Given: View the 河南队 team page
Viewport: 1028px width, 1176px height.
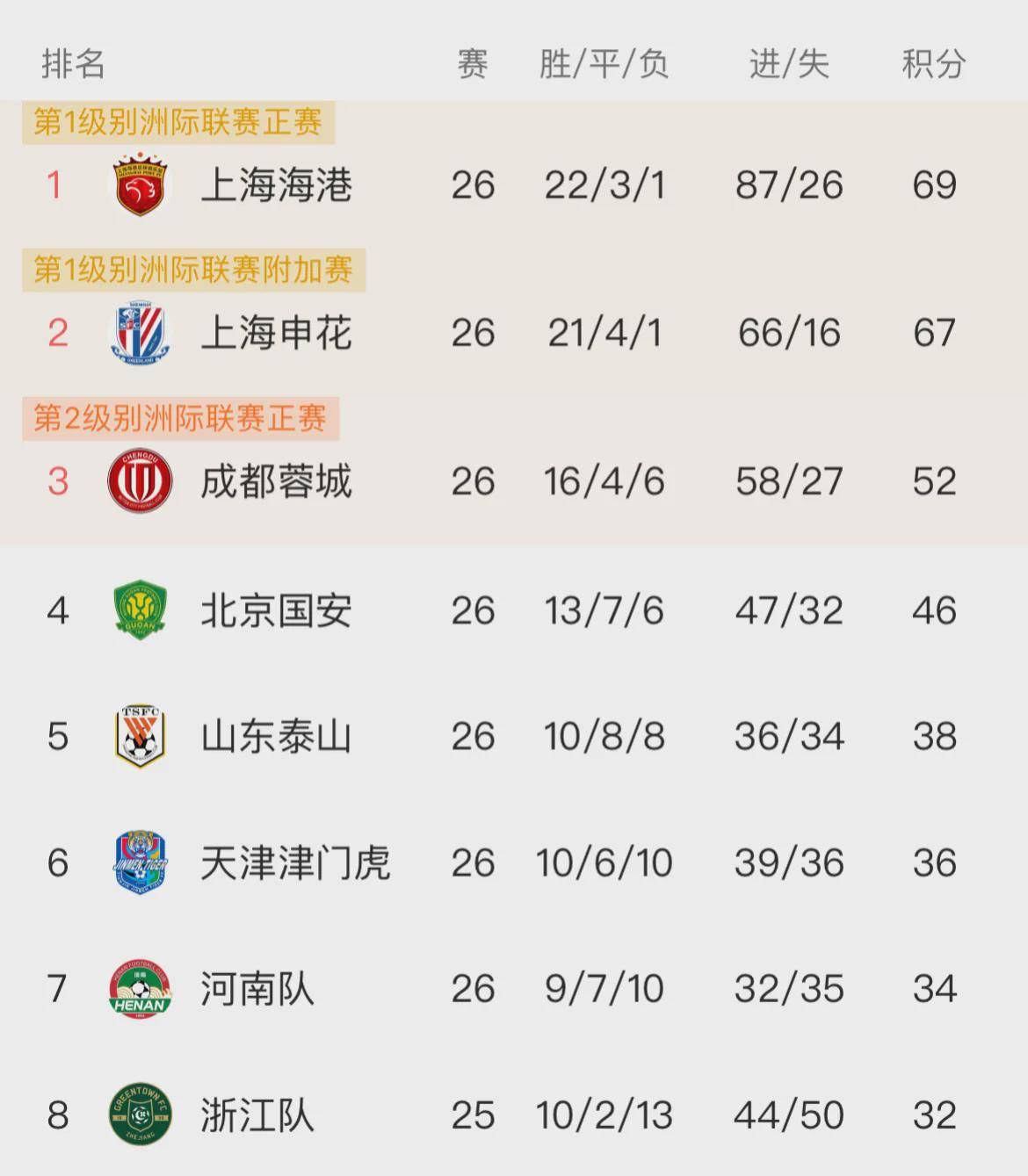Looking at the screenshot, I should point(257,989).
